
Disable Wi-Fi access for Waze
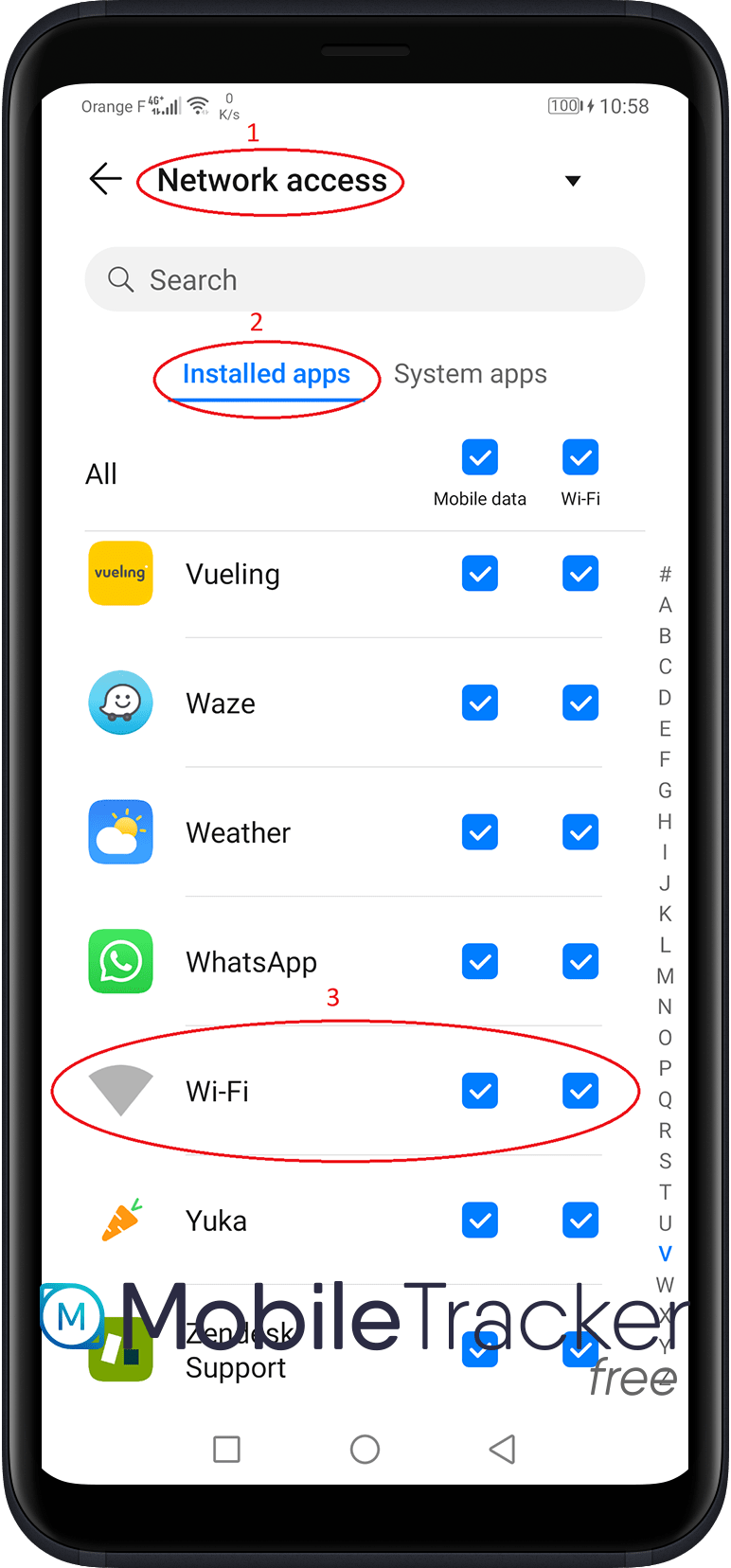click(580, 704)
